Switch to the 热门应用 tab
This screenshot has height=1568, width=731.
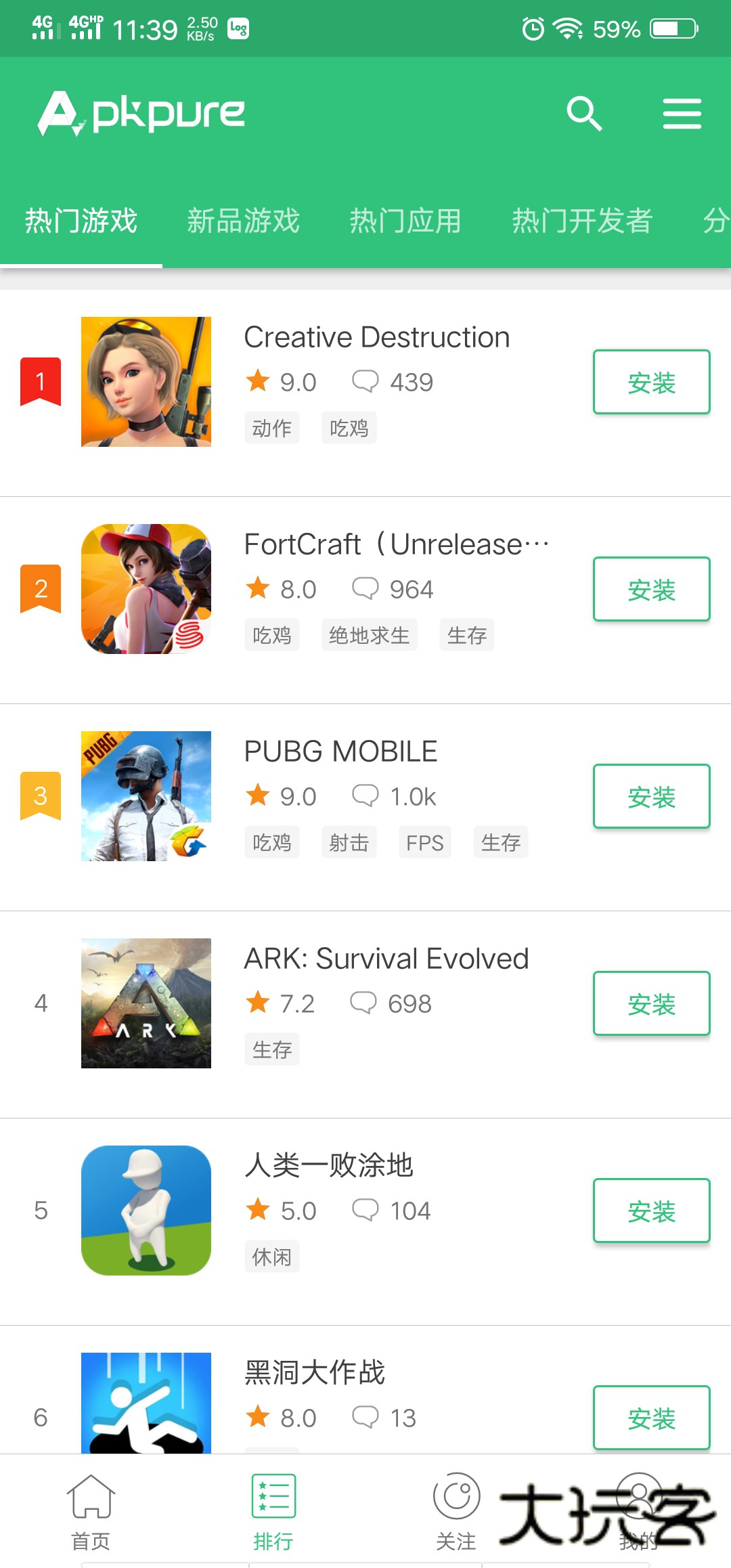coord(405,221)
